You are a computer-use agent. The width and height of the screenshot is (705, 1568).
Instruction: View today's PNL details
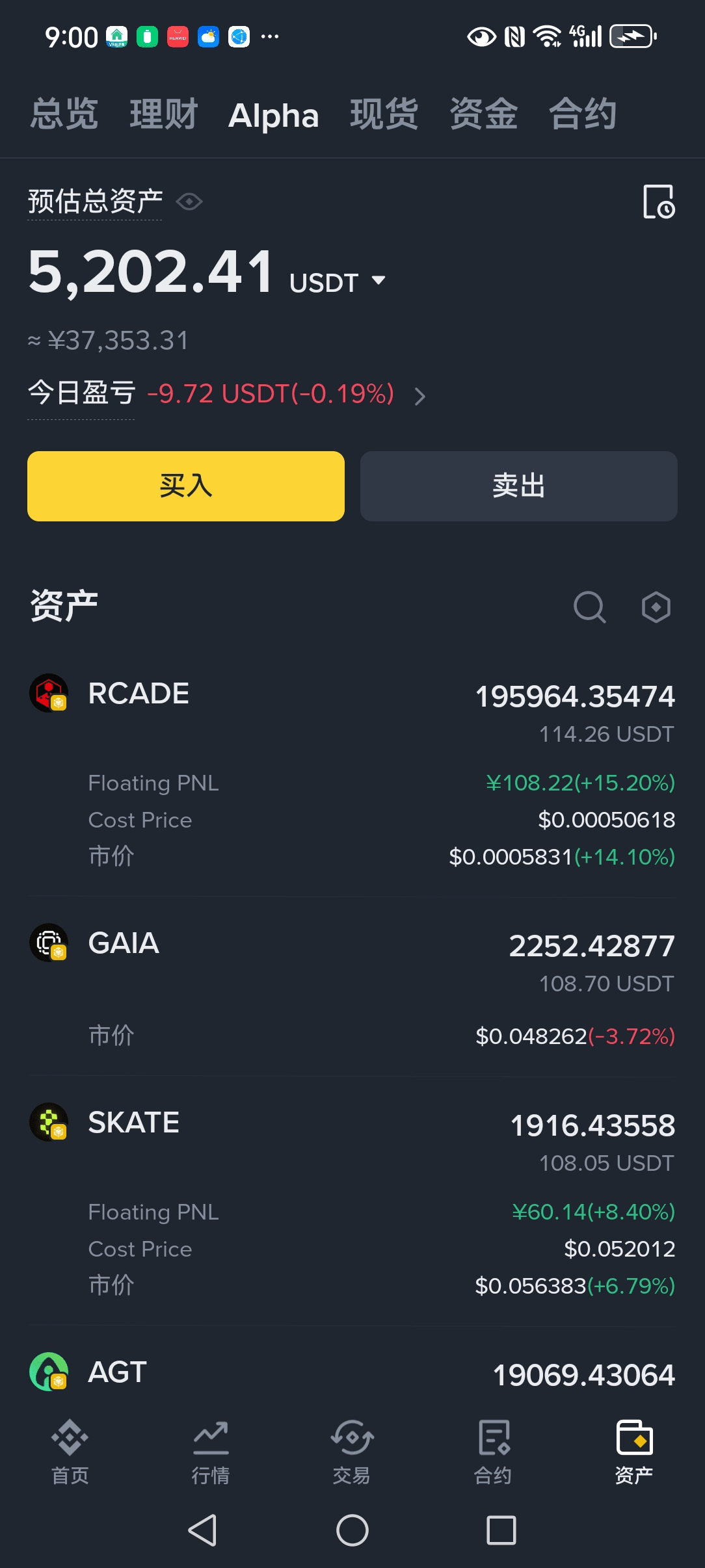click(226, 394)
